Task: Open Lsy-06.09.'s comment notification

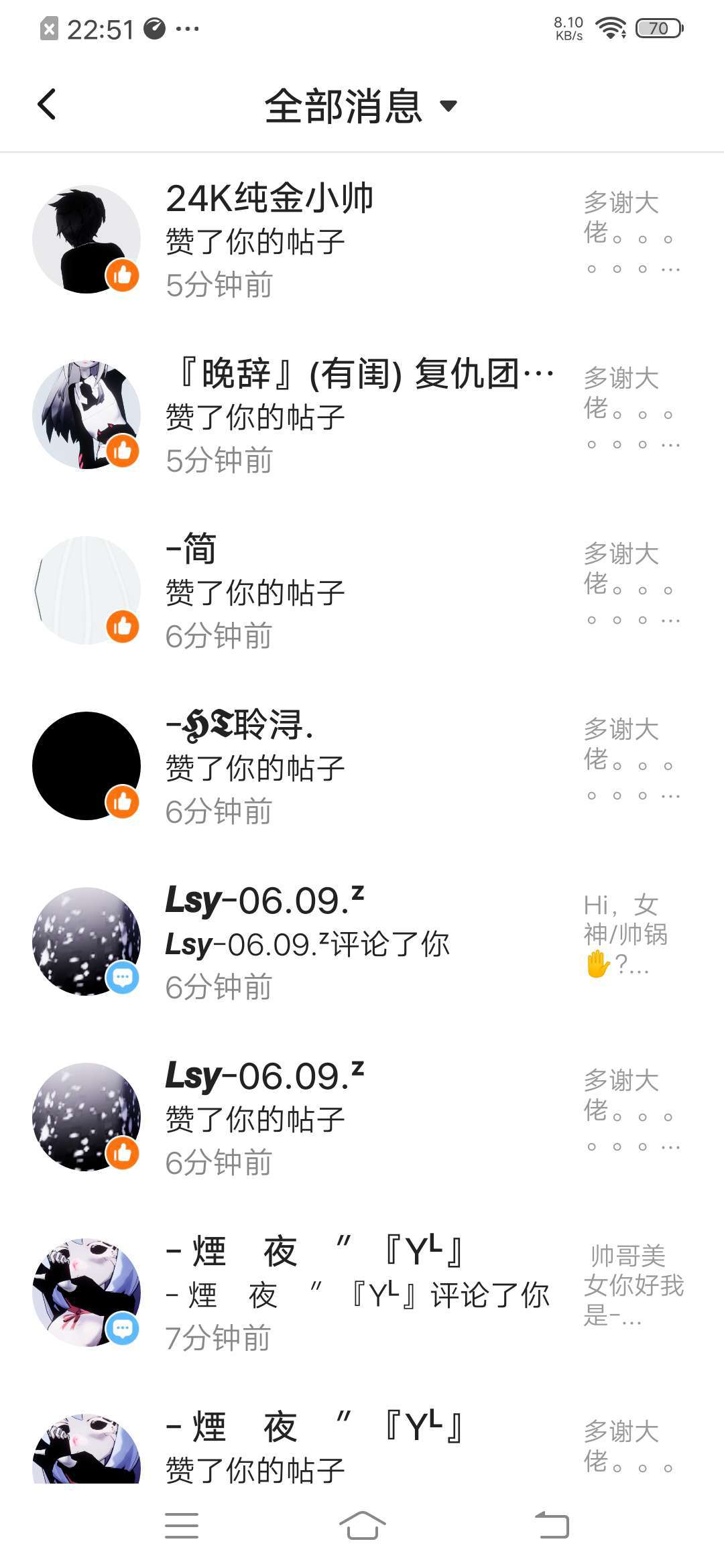Action: pyautogui.click(x=362, y=942)
